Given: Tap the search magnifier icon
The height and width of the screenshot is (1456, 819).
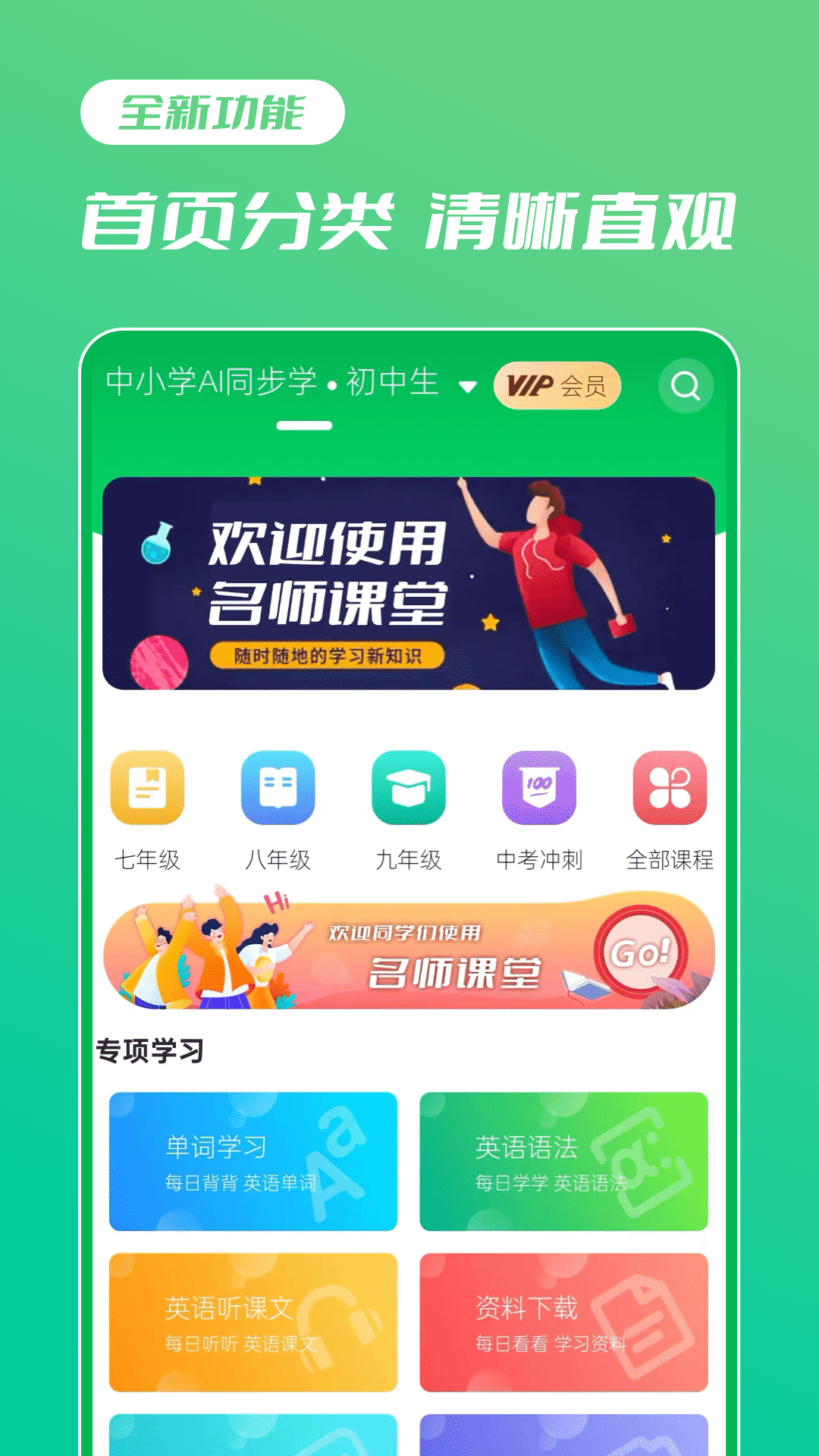Looking at the screenshot, I should (x=685, y=387).
